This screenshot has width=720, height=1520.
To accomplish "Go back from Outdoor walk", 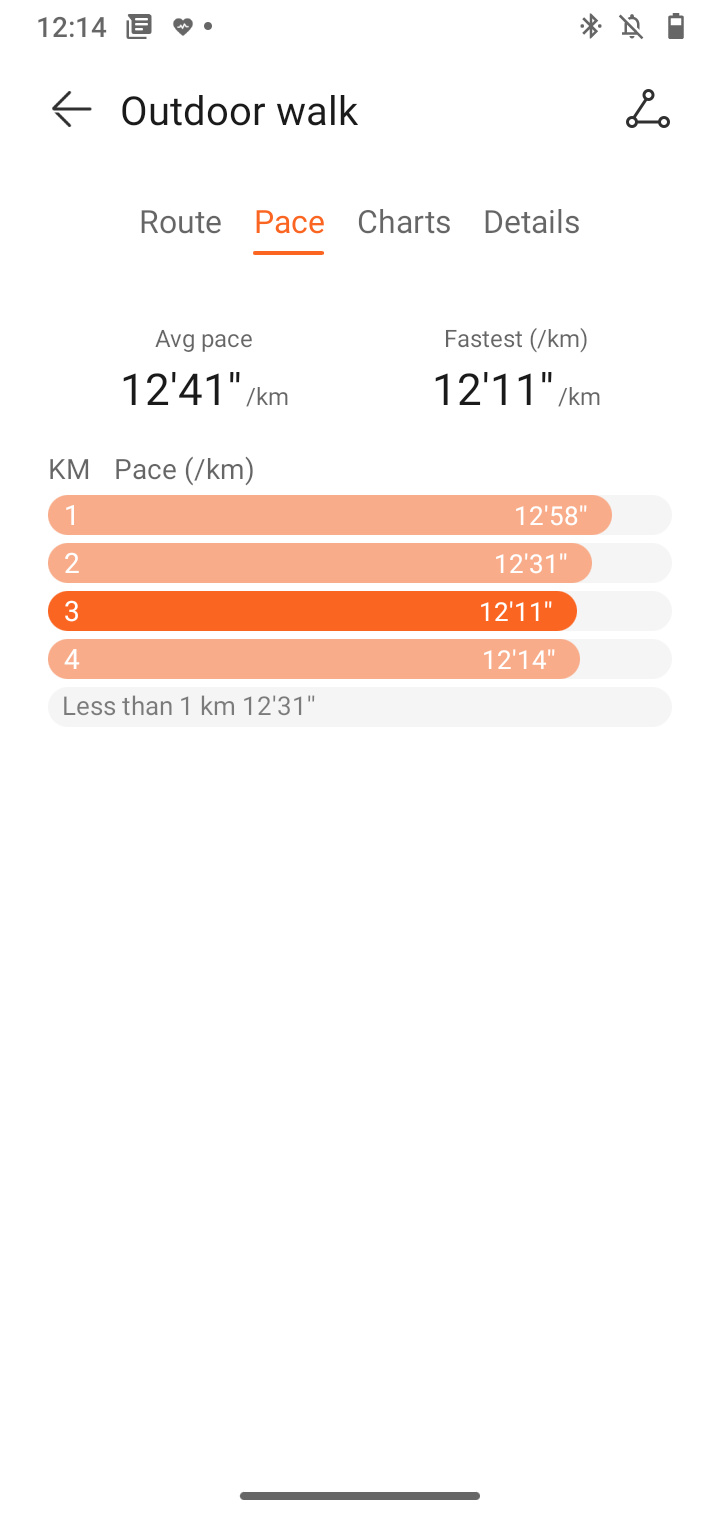I will (x=72, y=110).
